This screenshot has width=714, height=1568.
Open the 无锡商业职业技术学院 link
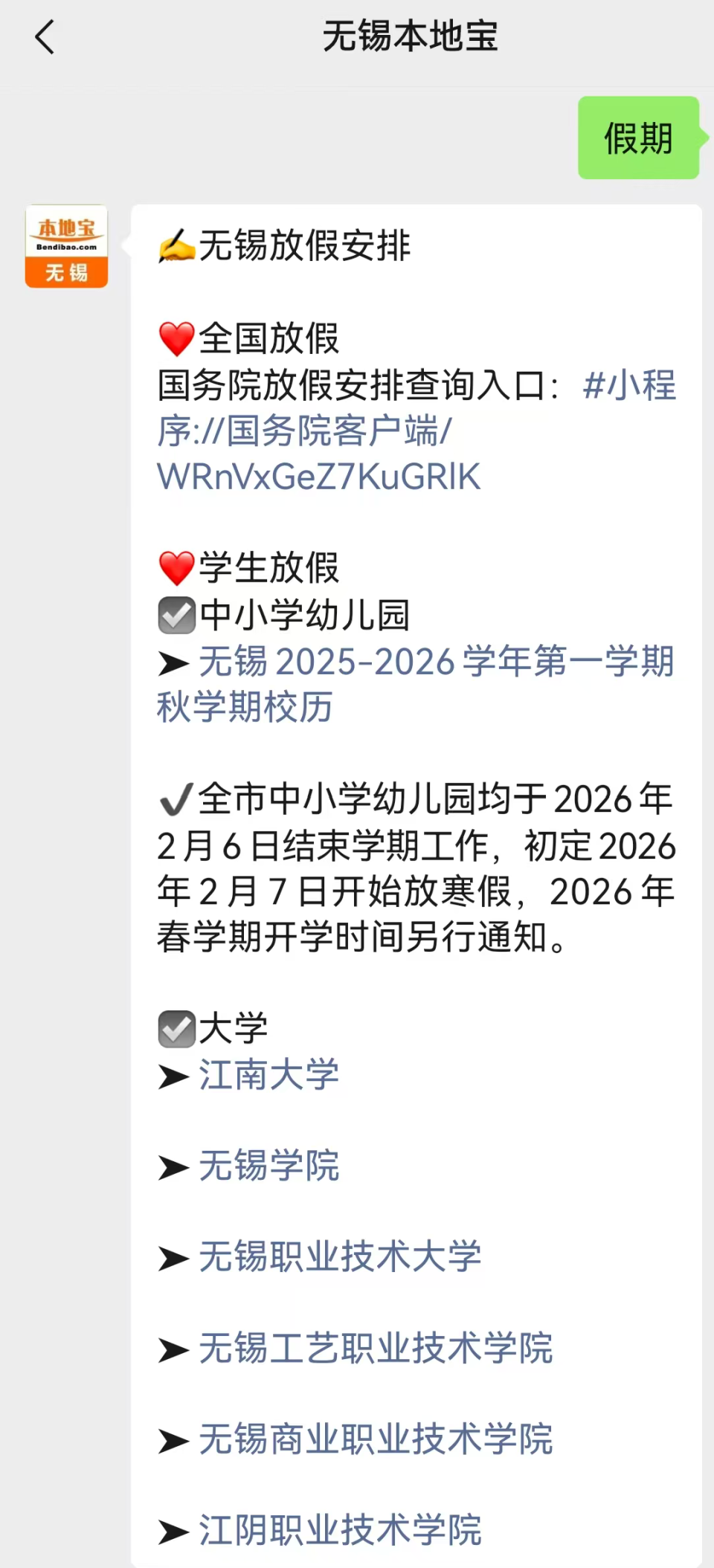(x=376, y=1440)
